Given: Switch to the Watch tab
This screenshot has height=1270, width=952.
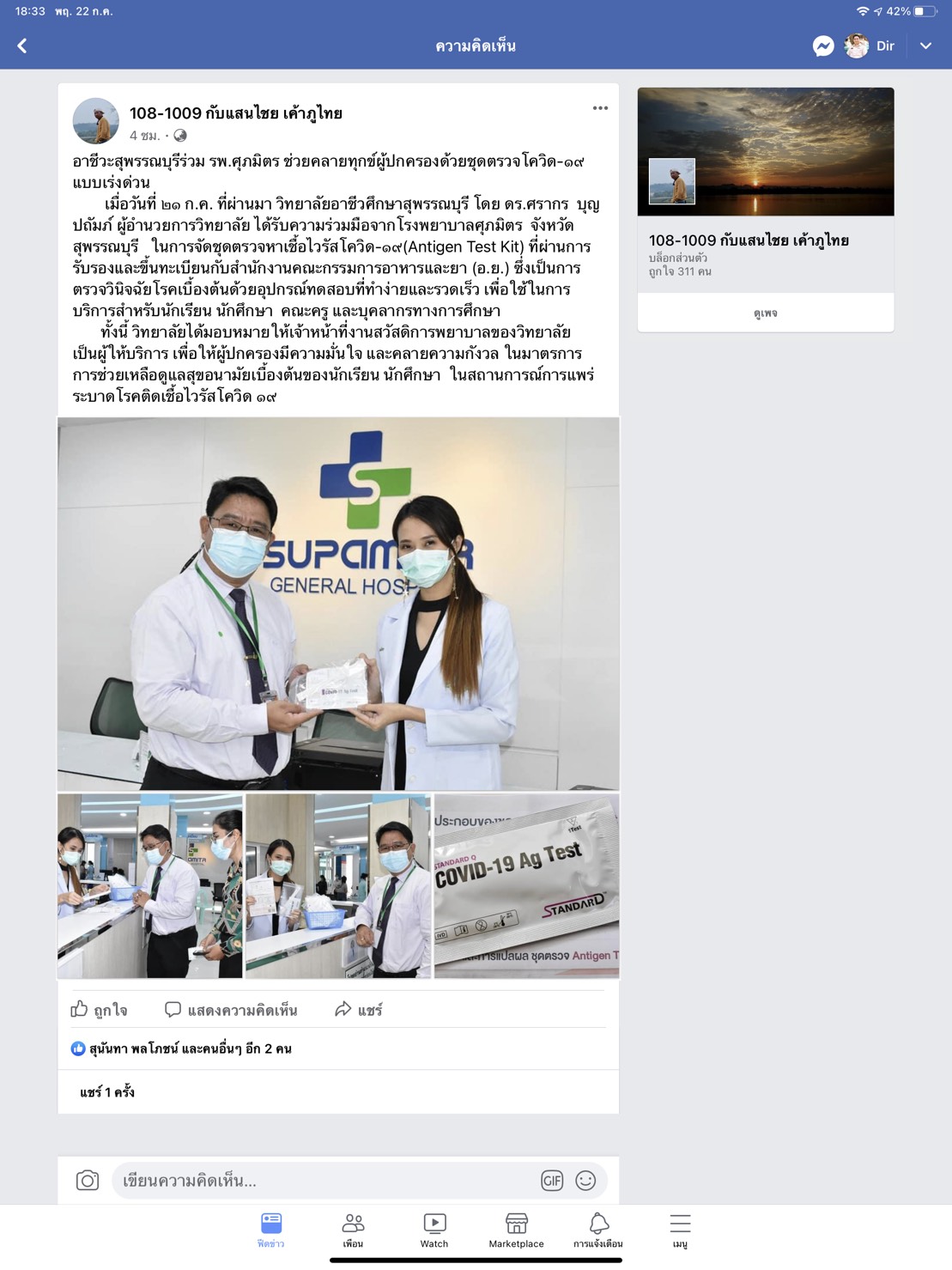Looking at the screenshot, I should pyautogui.click(x=434, y=1231).
